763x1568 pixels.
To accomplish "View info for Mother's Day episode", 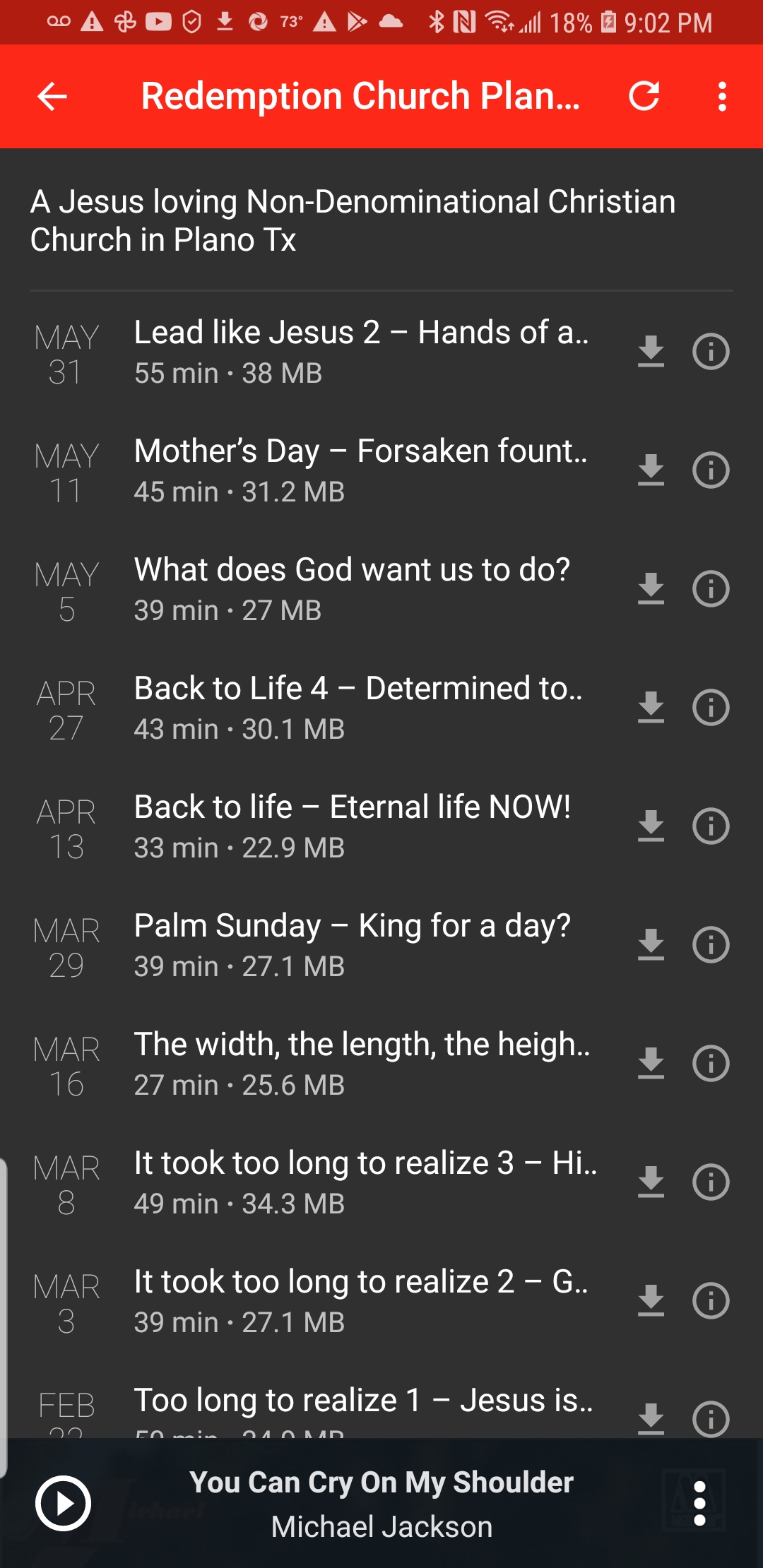I will [x=710, y=470].
